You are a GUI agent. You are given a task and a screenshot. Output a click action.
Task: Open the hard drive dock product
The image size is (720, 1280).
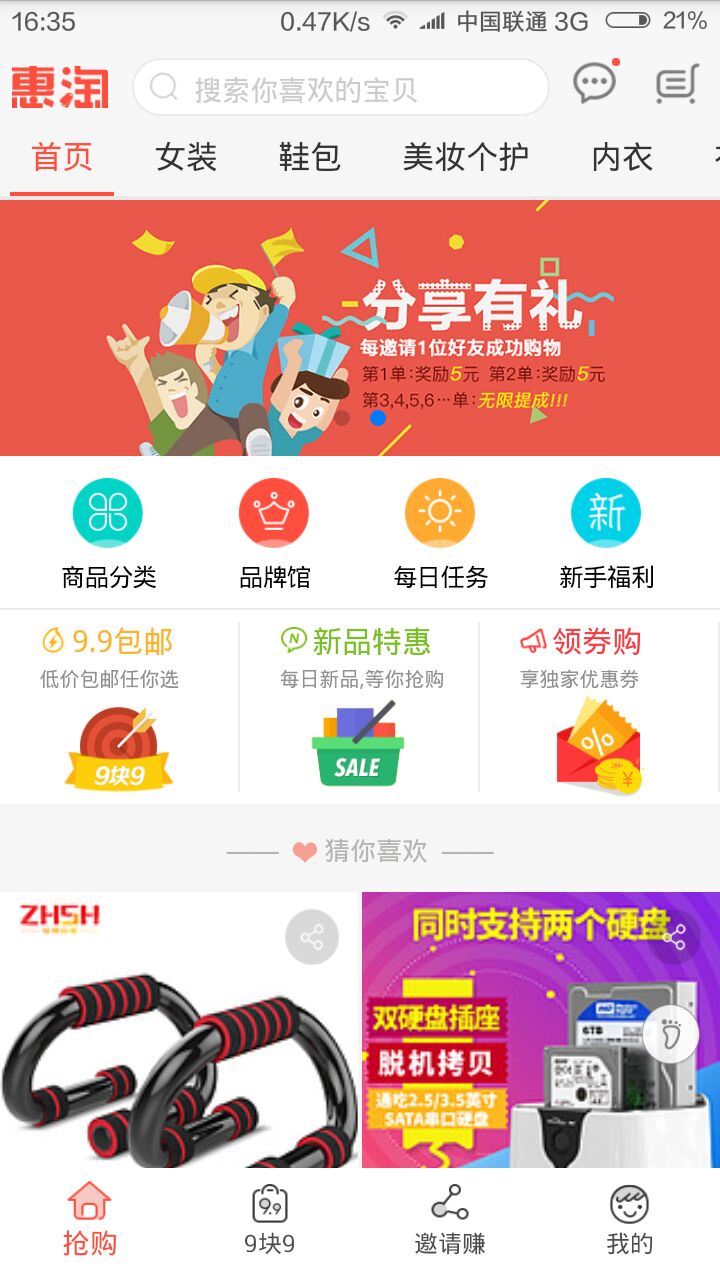pyautogui.click(x=541, y=1030)
